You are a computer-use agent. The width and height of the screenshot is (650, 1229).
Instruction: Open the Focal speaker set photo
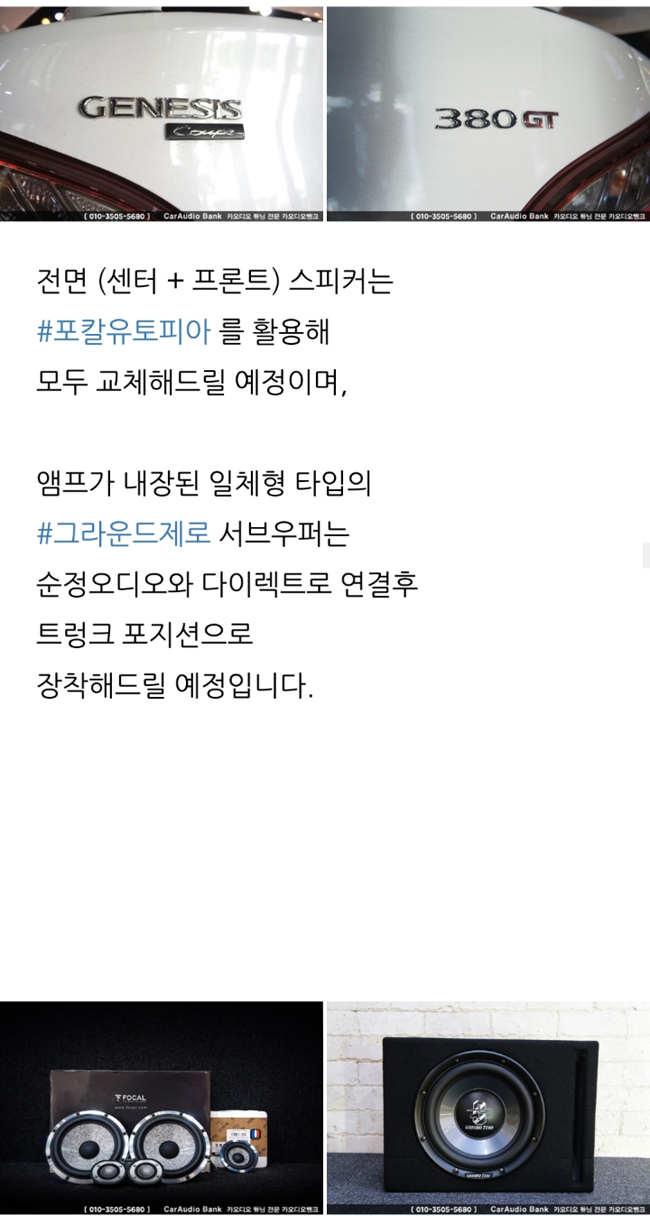161,1108
